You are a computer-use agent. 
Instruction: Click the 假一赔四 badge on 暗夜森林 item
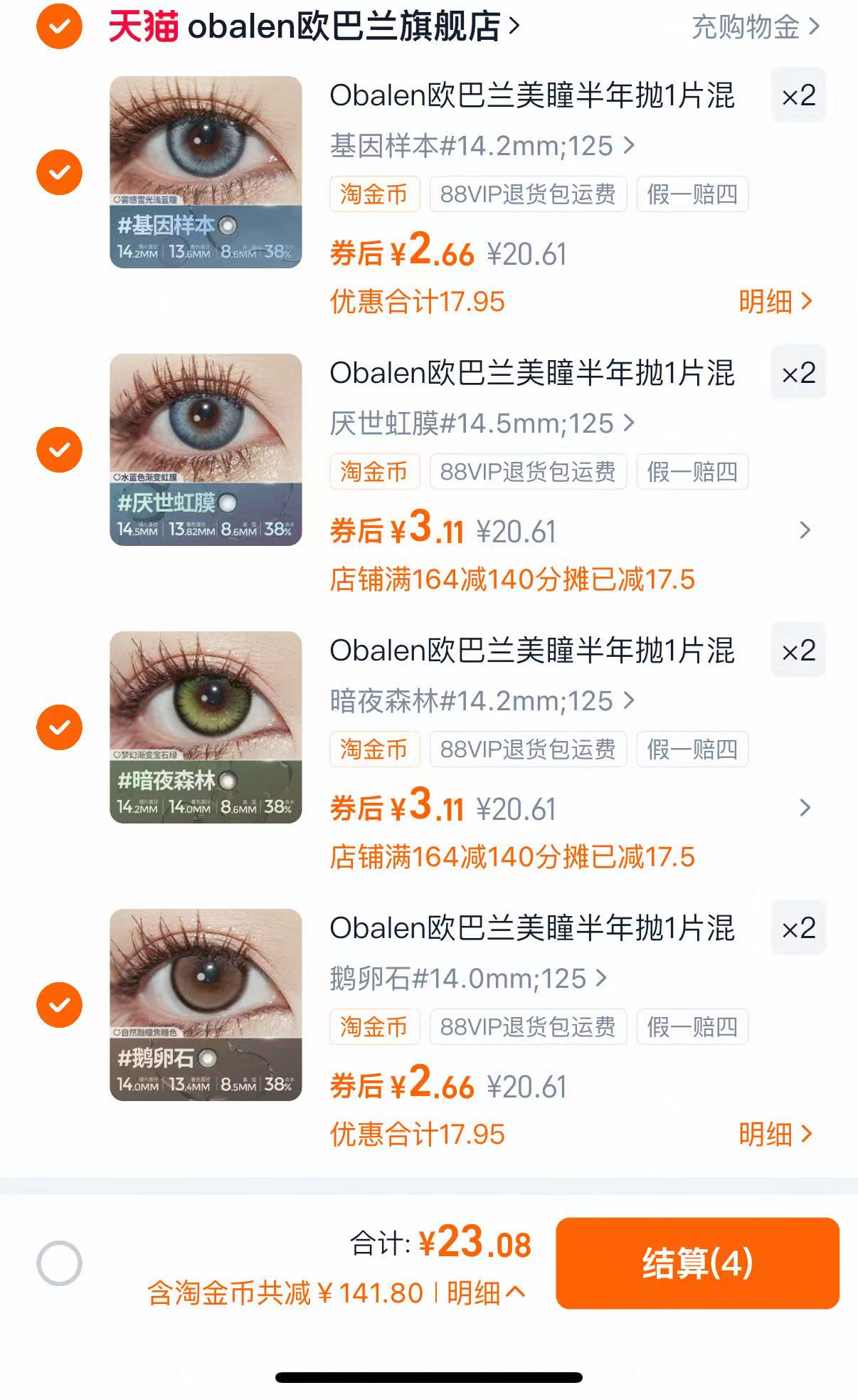[x=692, y=749]
